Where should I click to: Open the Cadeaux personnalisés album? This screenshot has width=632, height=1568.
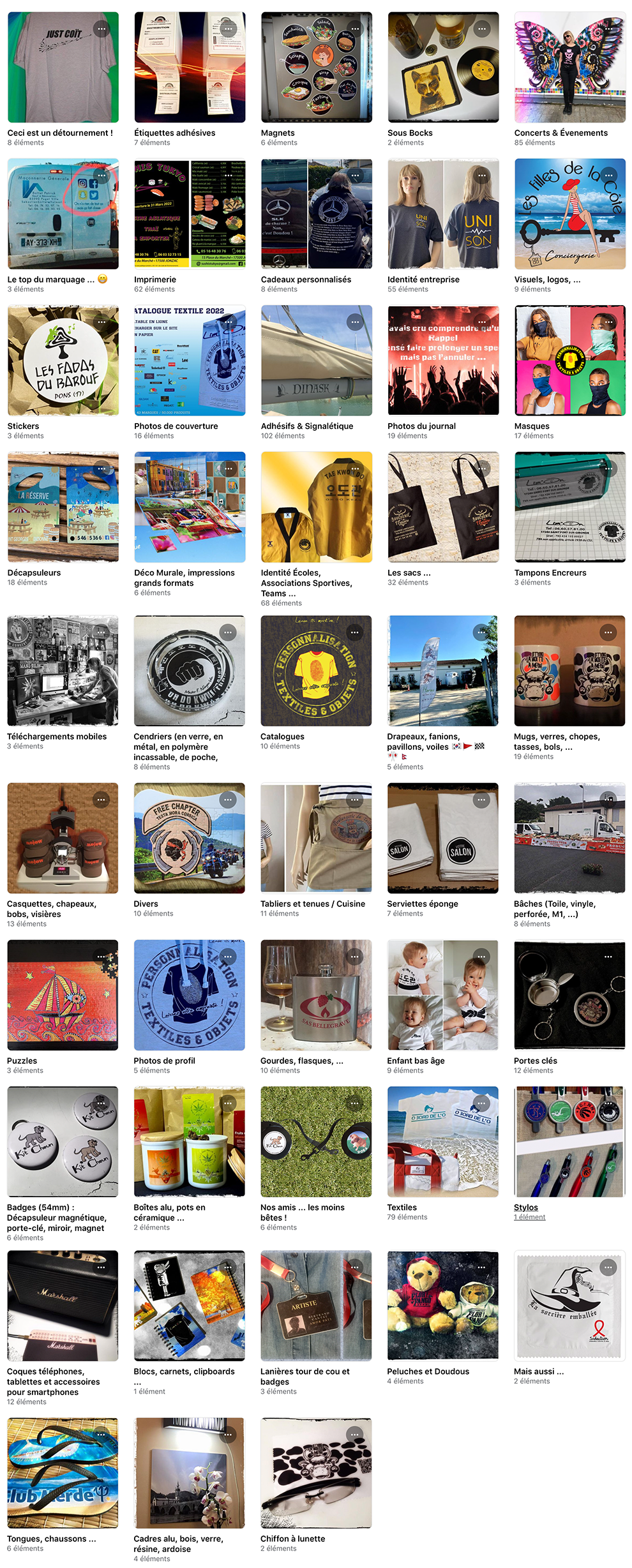pyautogui.click(x=316, y=214)
